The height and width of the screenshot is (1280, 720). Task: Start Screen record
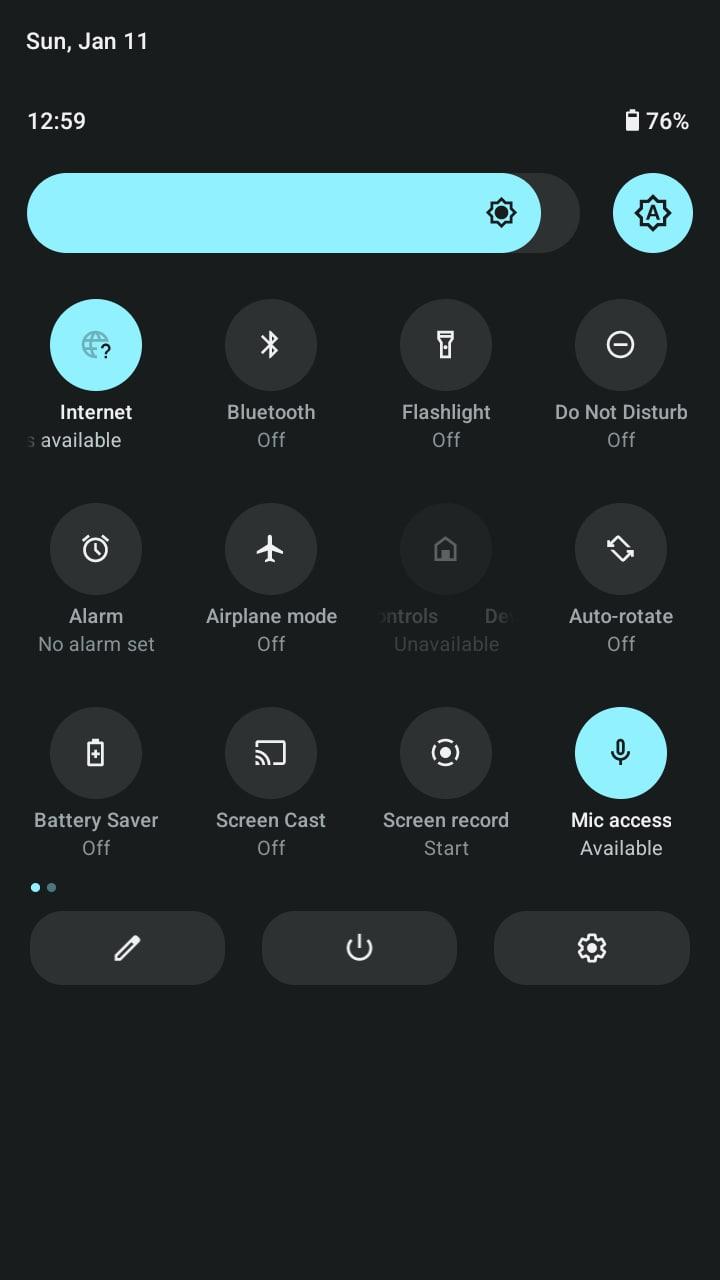coord(446,753)
